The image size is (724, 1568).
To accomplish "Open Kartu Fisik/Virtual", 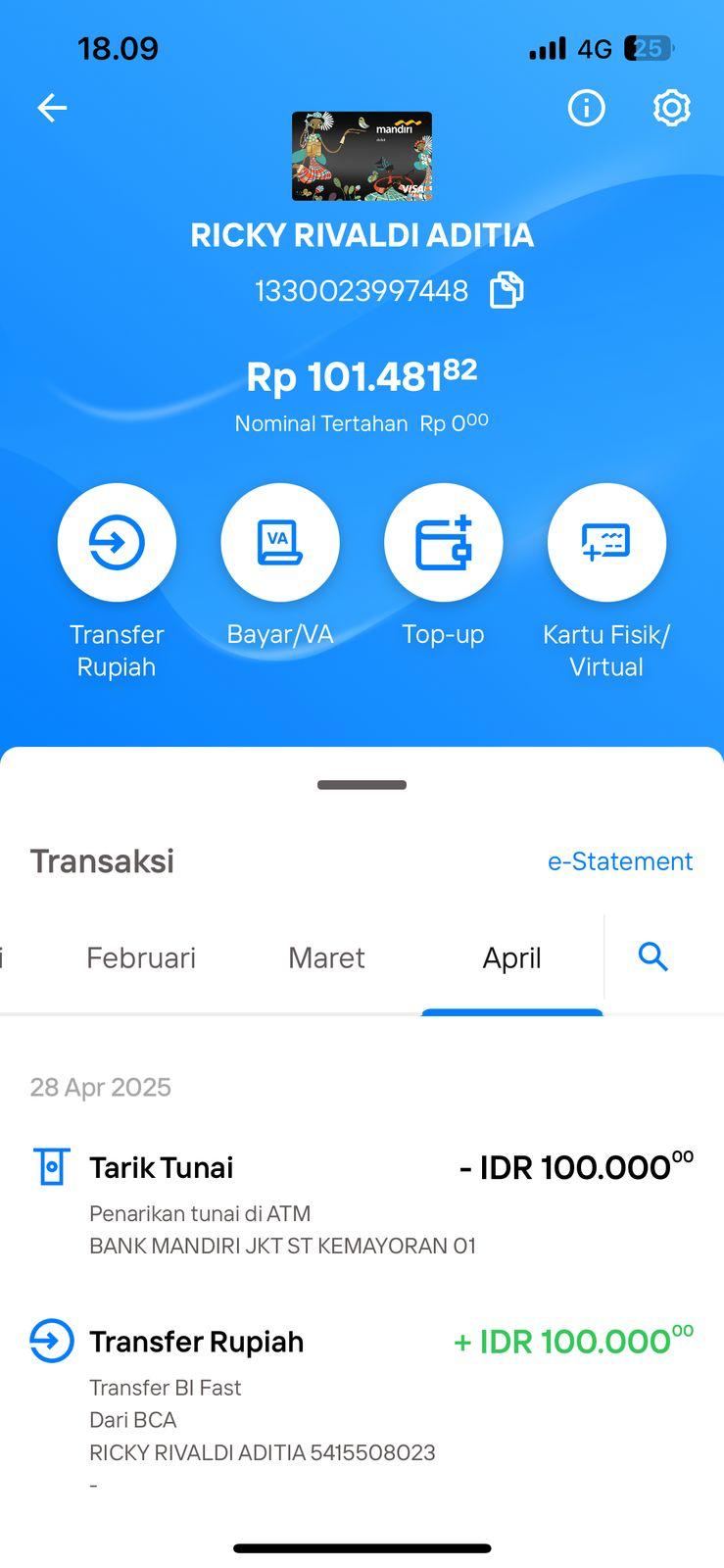I will pos(606,542).
